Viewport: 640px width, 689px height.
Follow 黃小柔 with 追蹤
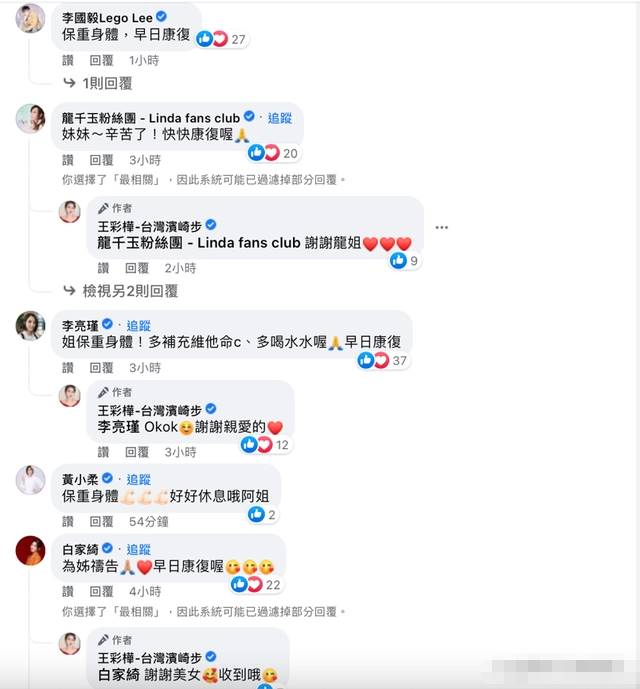(x=139, y=479)
